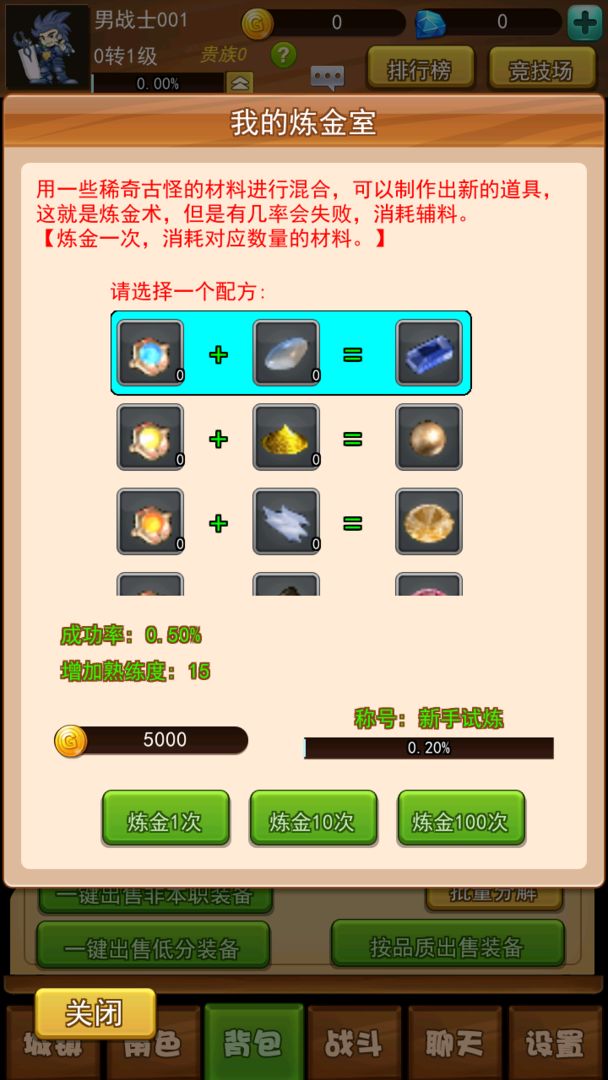The width and height of the screenshot is (608, 1080).
Task: Tap the player avatar portrait
Action: [46, 45]
